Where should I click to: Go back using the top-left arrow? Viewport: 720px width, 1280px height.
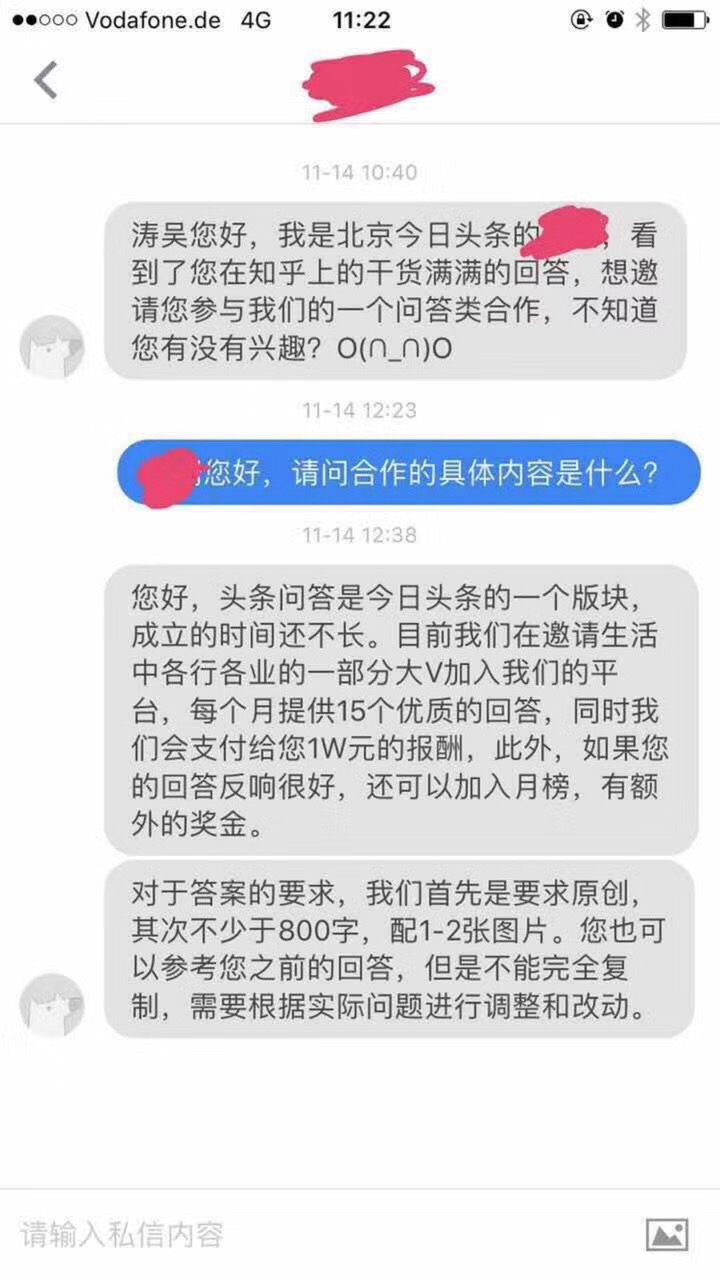pyautogui.click(x=46, y=80)
